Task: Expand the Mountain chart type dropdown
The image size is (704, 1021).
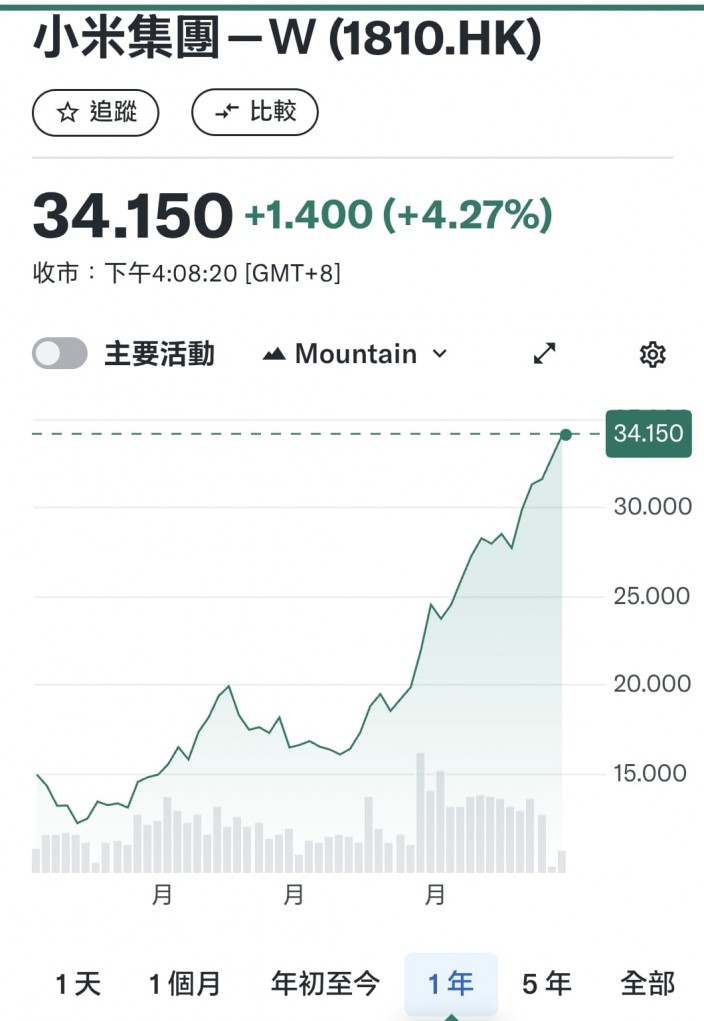Action: pos(355,354)
